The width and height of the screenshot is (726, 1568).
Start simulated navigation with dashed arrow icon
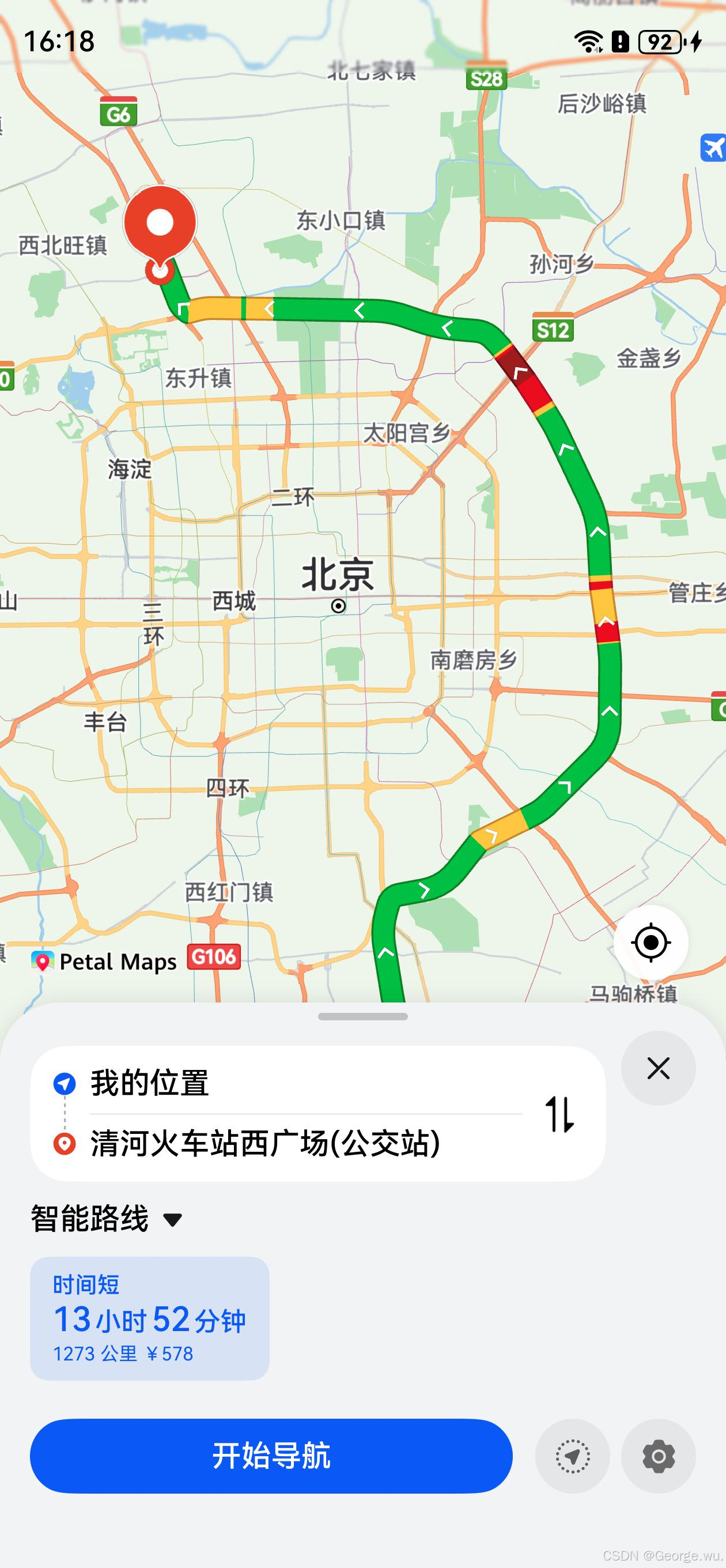(572, 1456)
